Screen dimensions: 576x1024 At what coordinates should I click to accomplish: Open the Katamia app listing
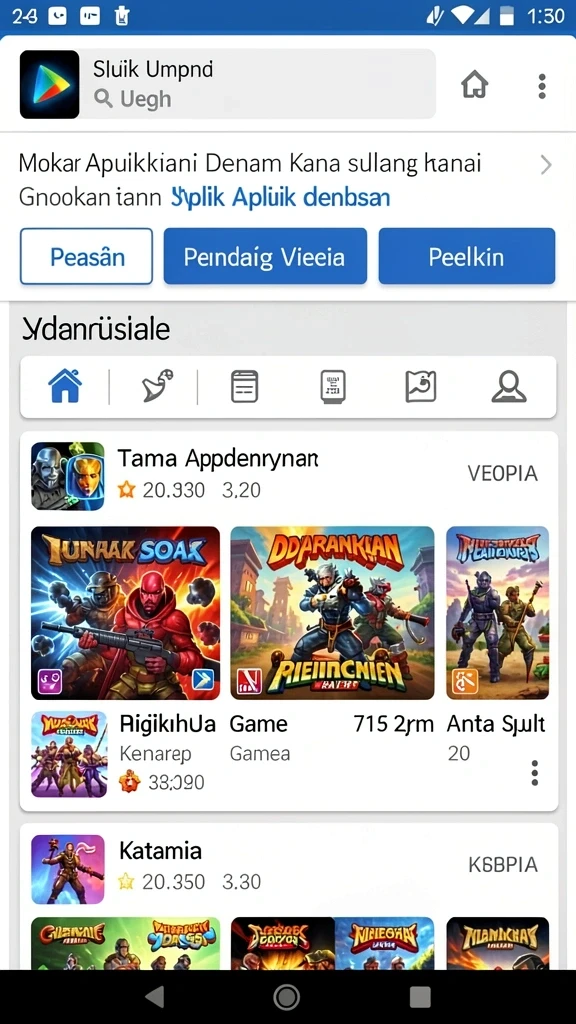click(x=161, y=851)
